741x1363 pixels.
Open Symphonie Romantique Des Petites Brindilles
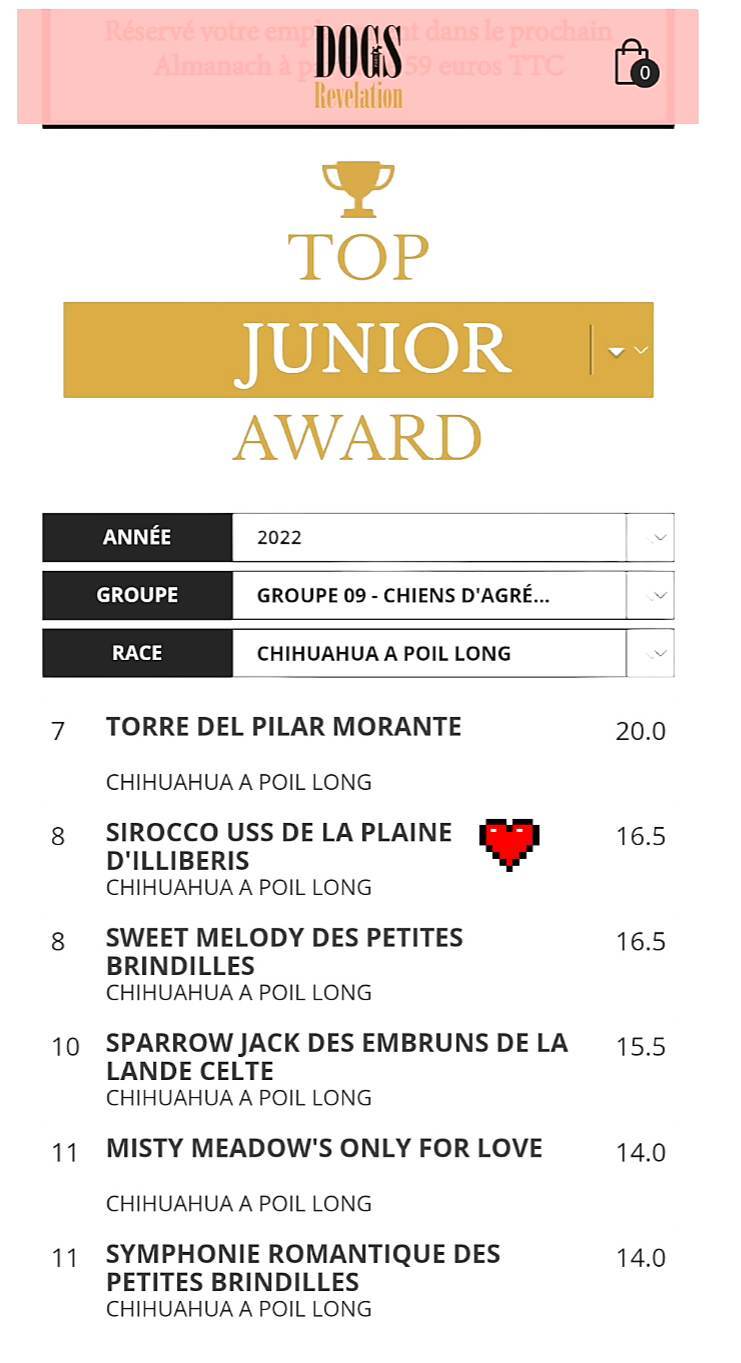click(303, 1267)
